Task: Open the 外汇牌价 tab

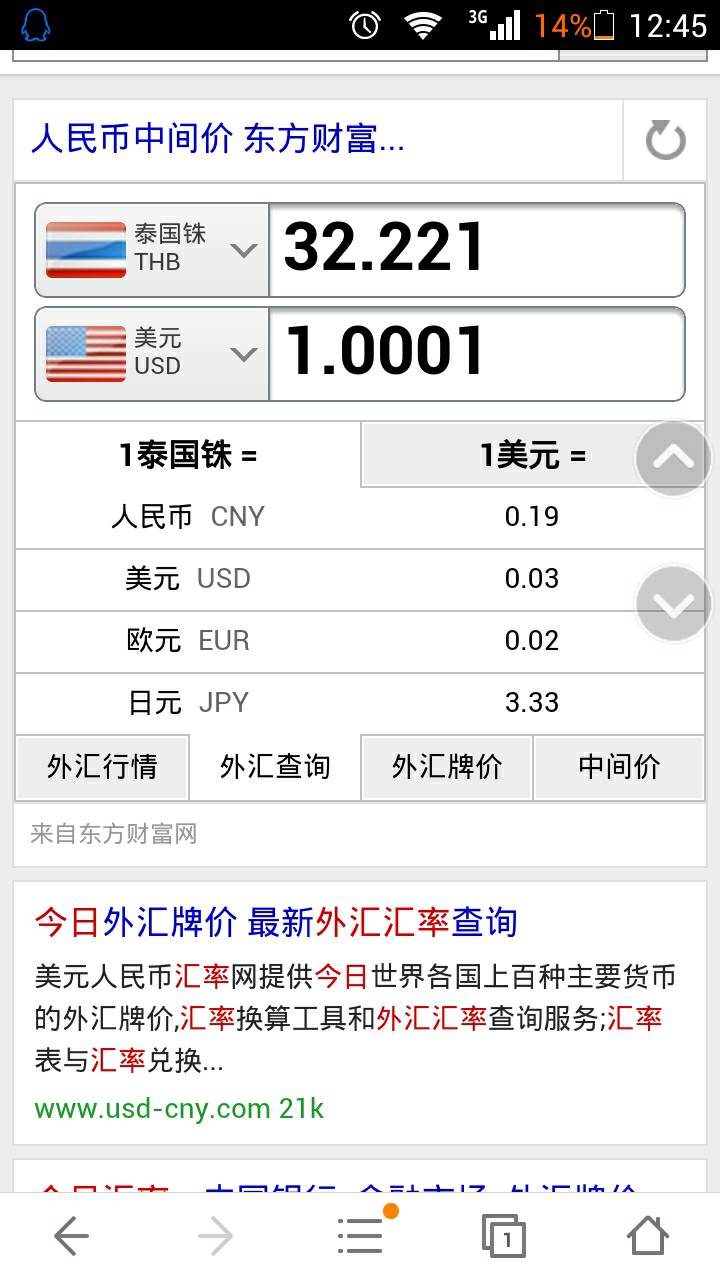Action: [x=447, y=767]
